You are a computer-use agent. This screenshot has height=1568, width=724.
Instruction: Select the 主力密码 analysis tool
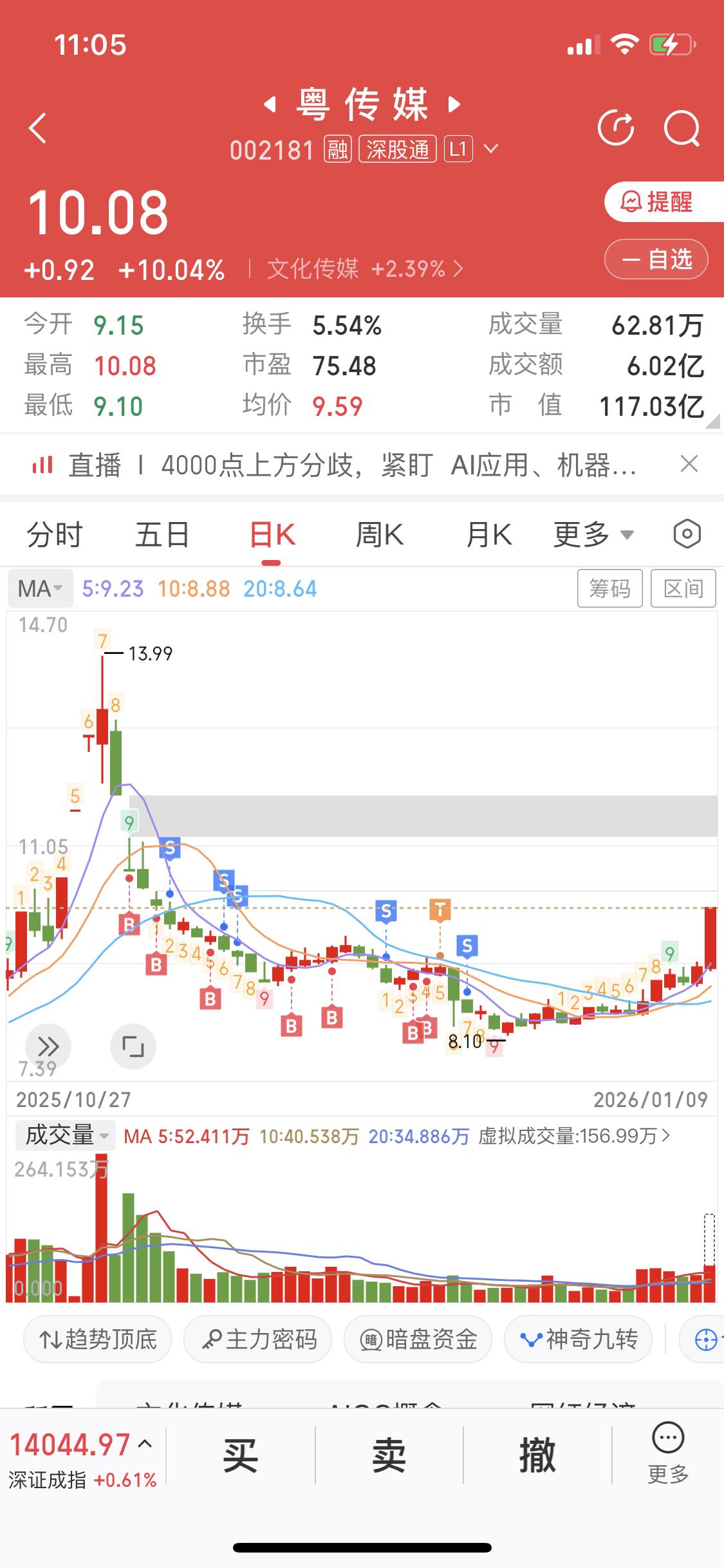click(257, 1340)
